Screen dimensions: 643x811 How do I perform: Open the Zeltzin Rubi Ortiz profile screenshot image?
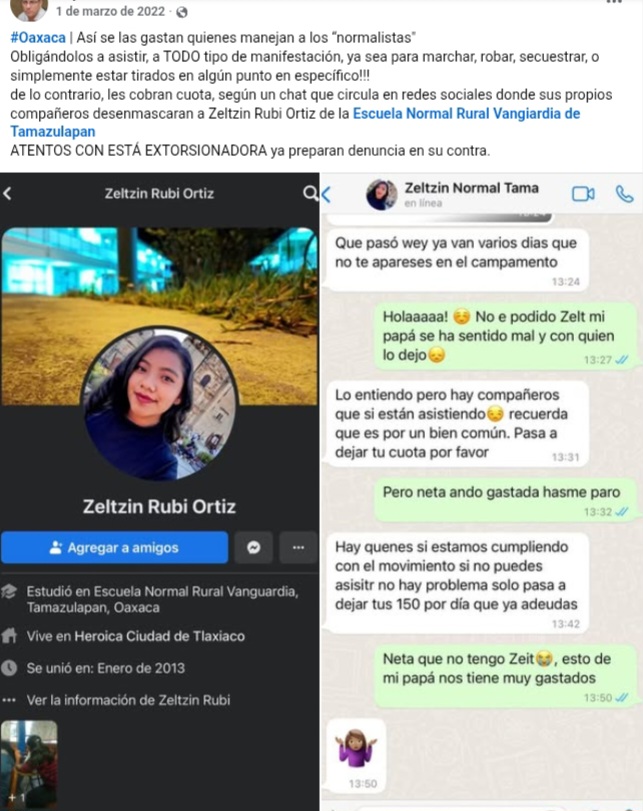pos(160,490)
